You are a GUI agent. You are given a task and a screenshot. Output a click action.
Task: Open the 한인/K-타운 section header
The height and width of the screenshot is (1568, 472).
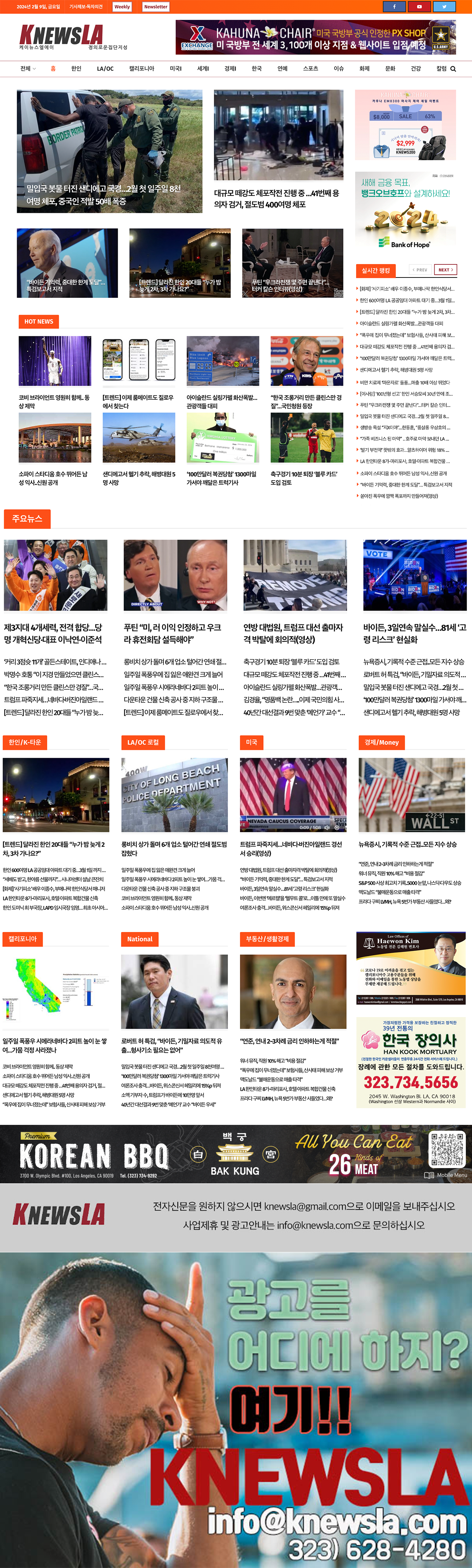(25, 742)
